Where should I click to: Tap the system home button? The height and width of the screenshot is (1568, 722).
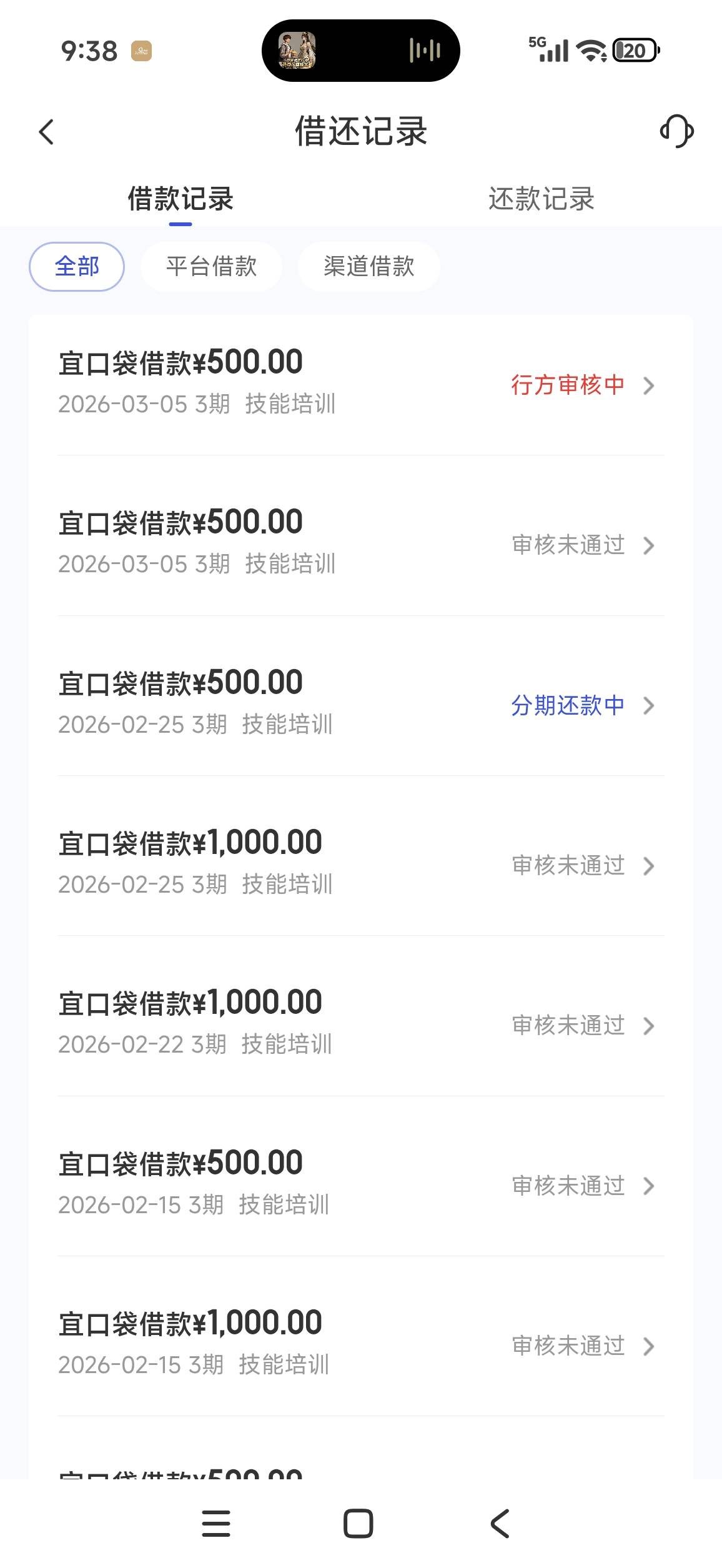pos(359,1524)
